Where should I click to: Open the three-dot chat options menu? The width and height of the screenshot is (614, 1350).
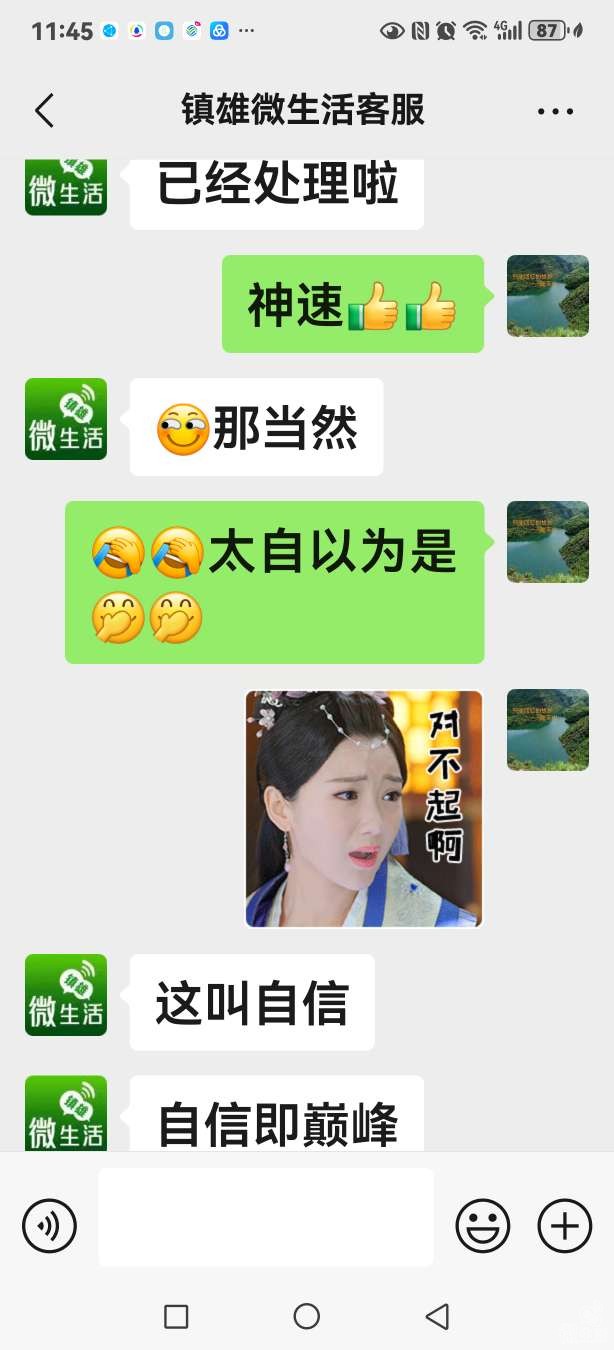coord(555,111)
